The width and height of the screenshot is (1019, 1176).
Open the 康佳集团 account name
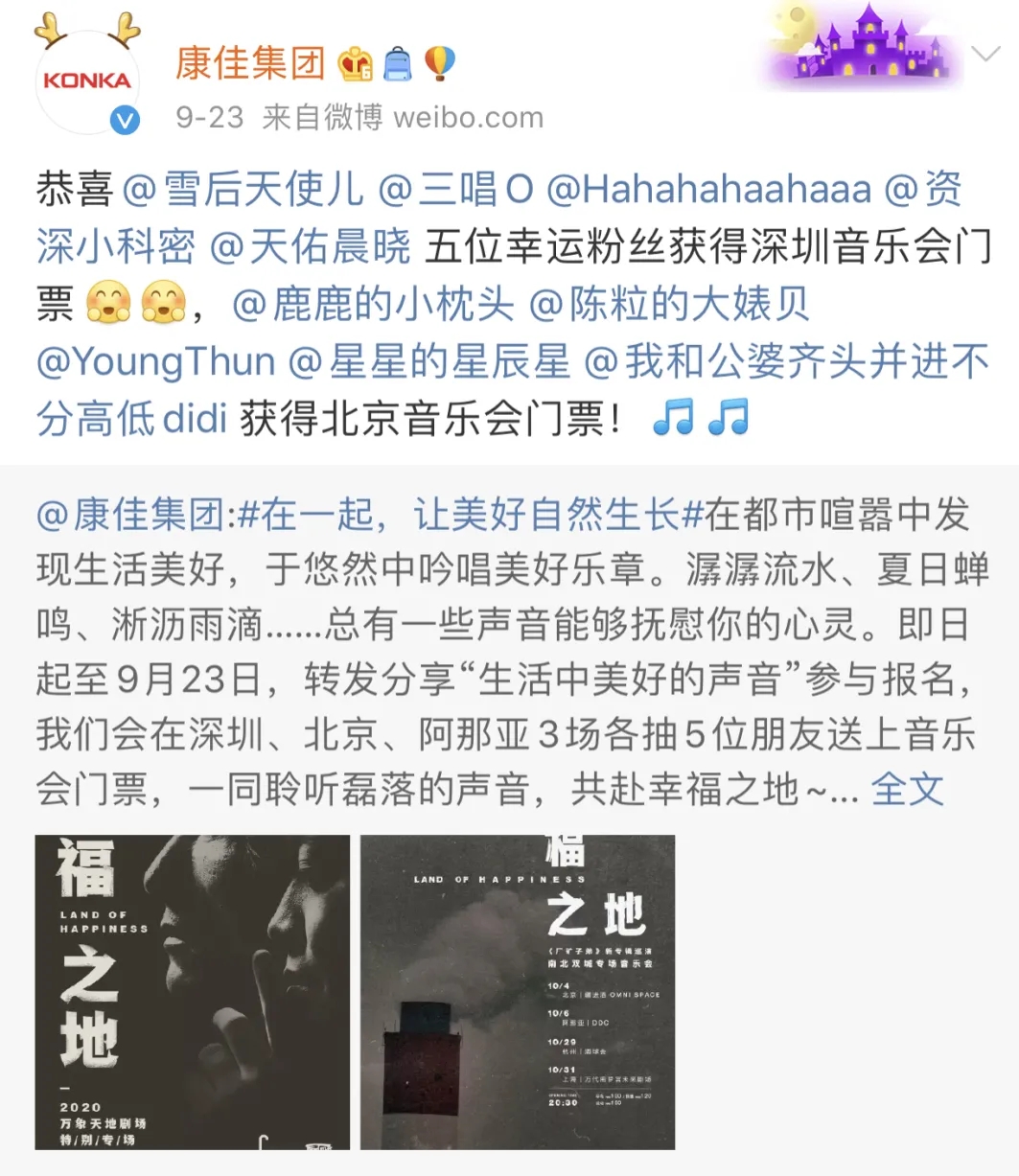(x=250, y=64)
